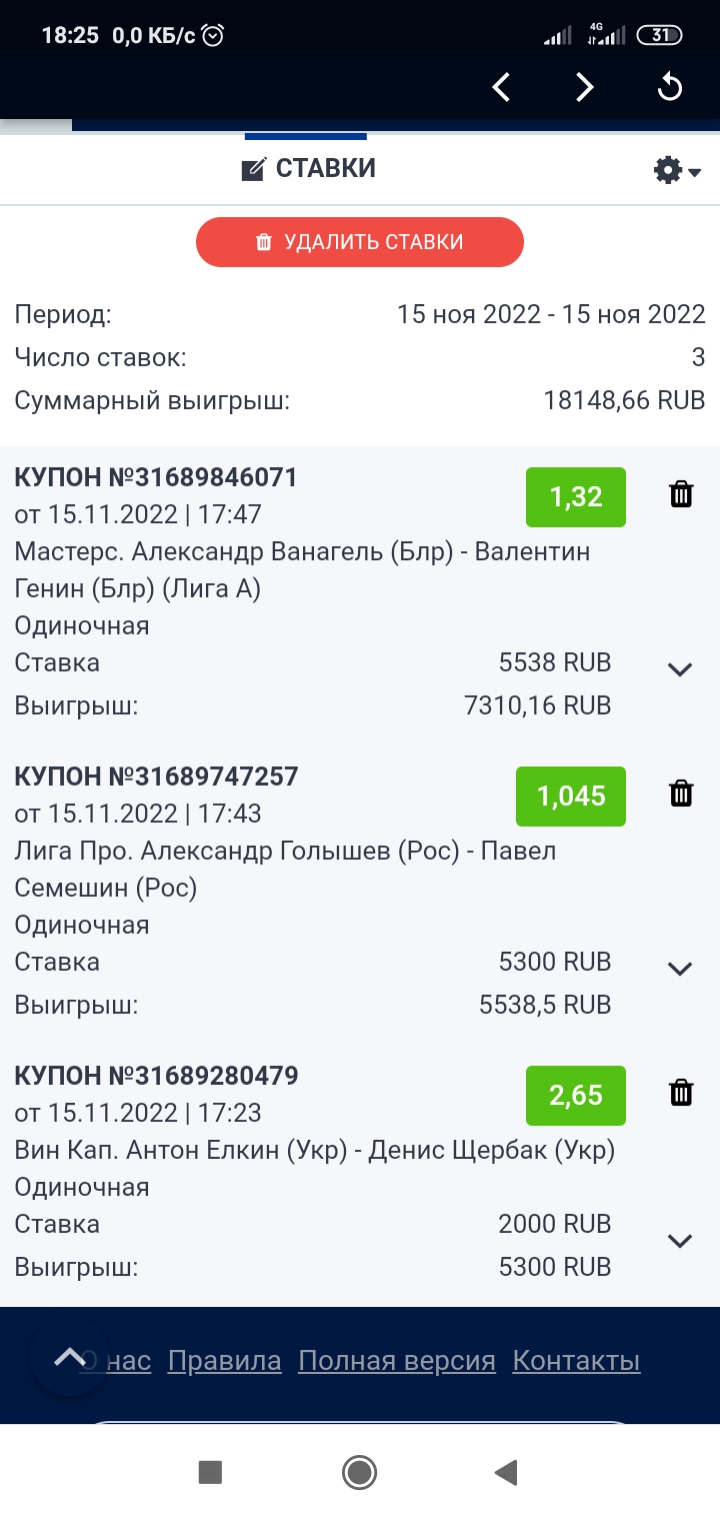Viewport: 720px width, 1520px height.
Task: Delete coupon №31689747257
Action: (681, 793)
